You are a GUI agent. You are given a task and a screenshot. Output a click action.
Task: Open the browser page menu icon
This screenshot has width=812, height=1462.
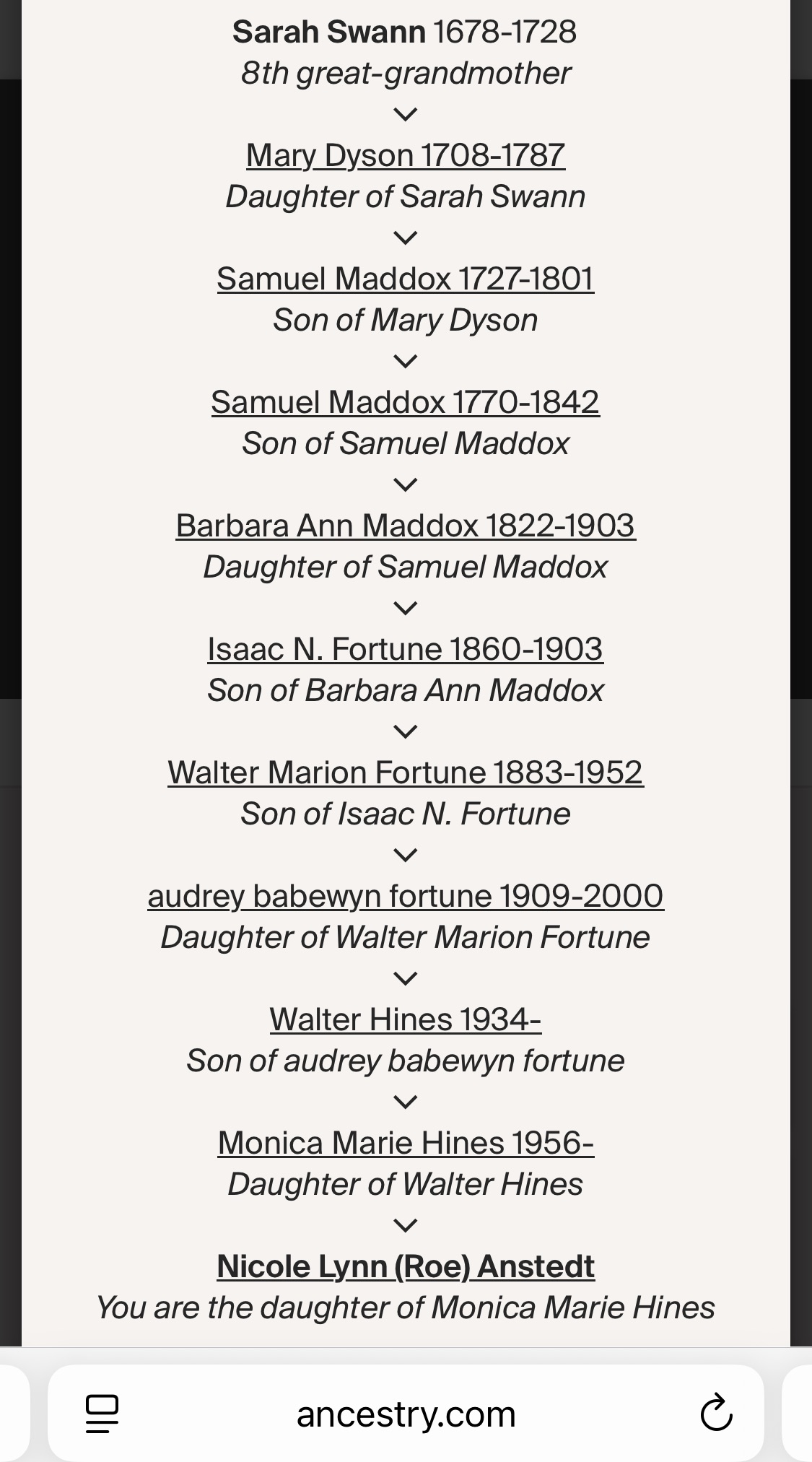[102, 1413]
